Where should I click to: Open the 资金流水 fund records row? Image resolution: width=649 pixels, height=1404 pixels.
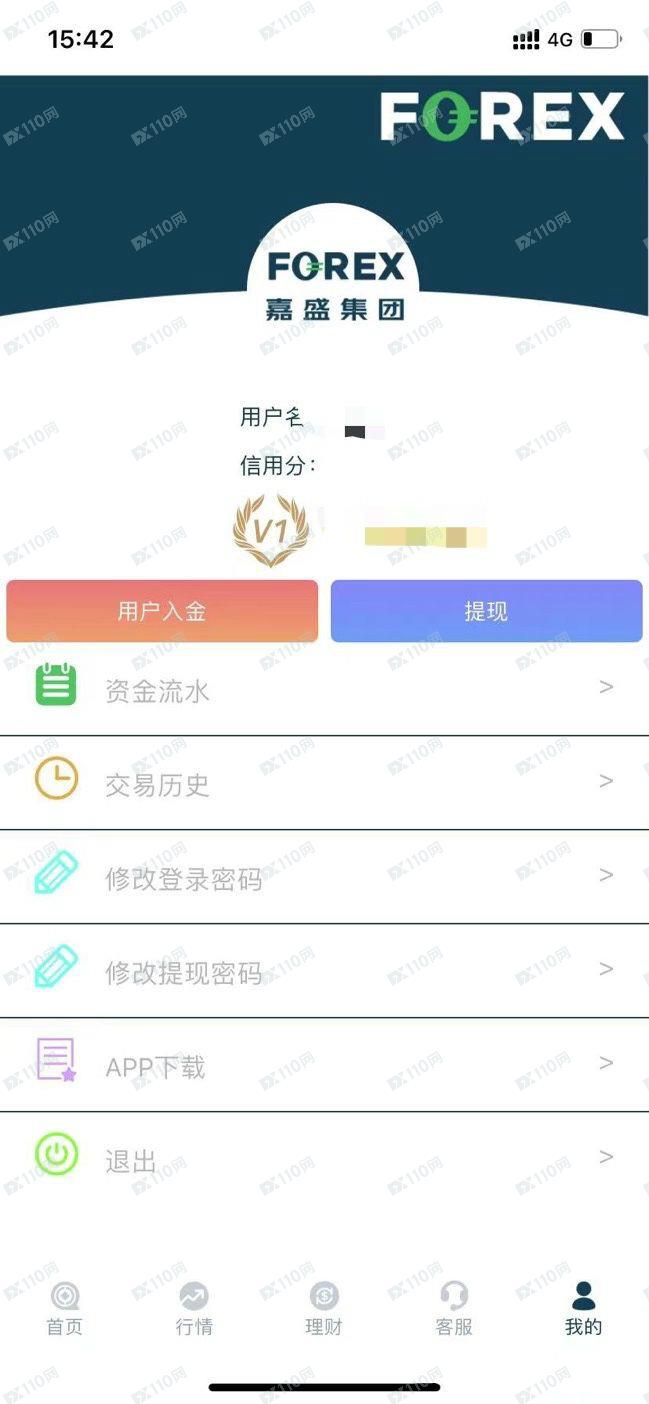[x=324, y=689]
